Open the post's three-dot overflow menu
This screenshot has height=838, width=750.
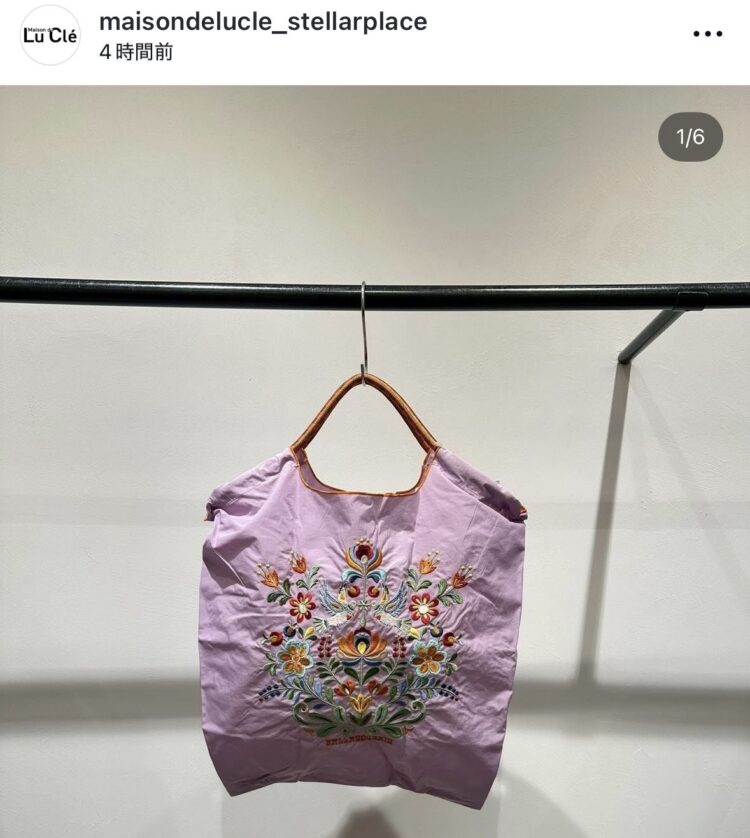pyautogui.click(x=707, y=34)
